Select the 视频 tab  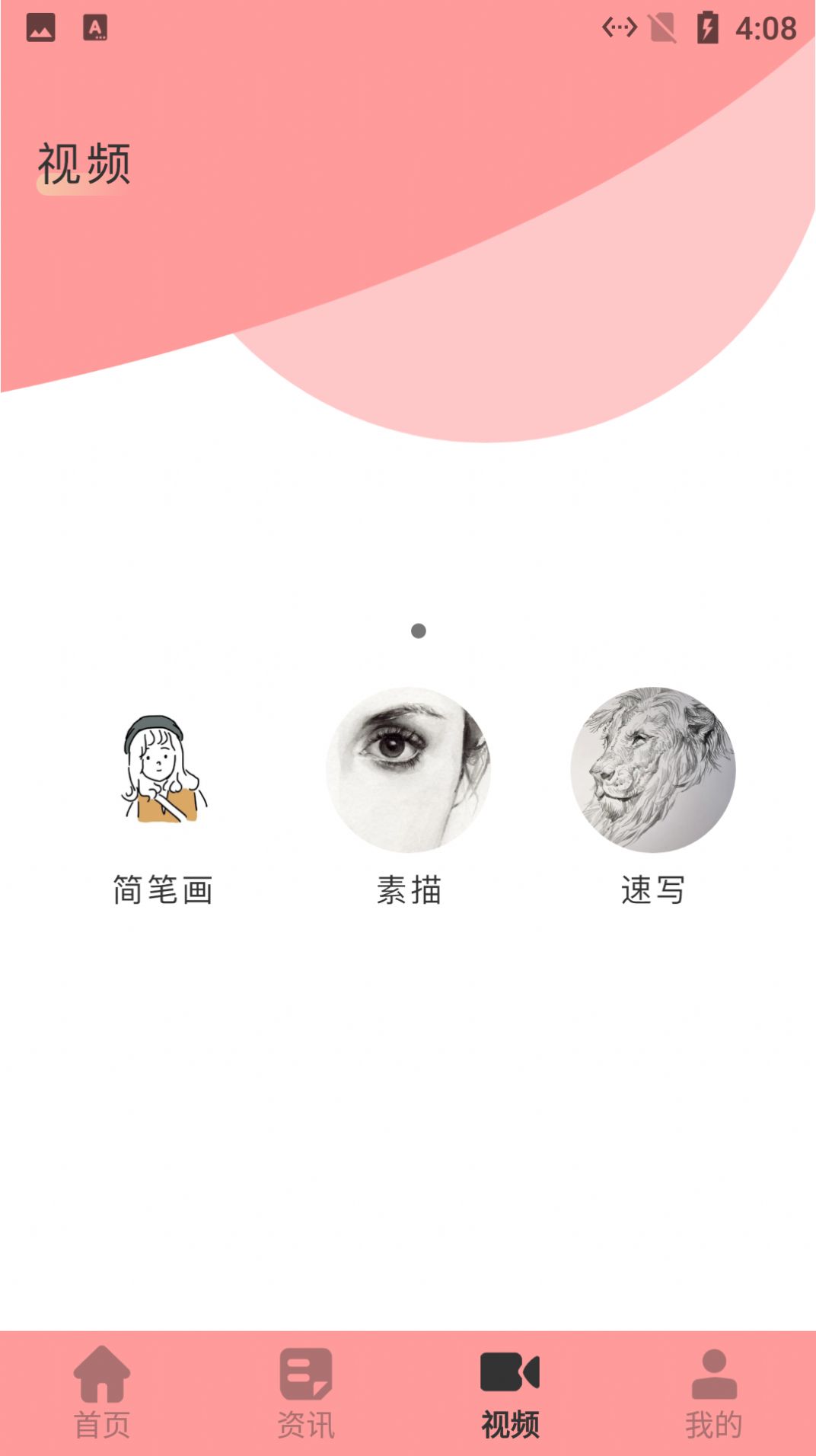coord(510,1394)
